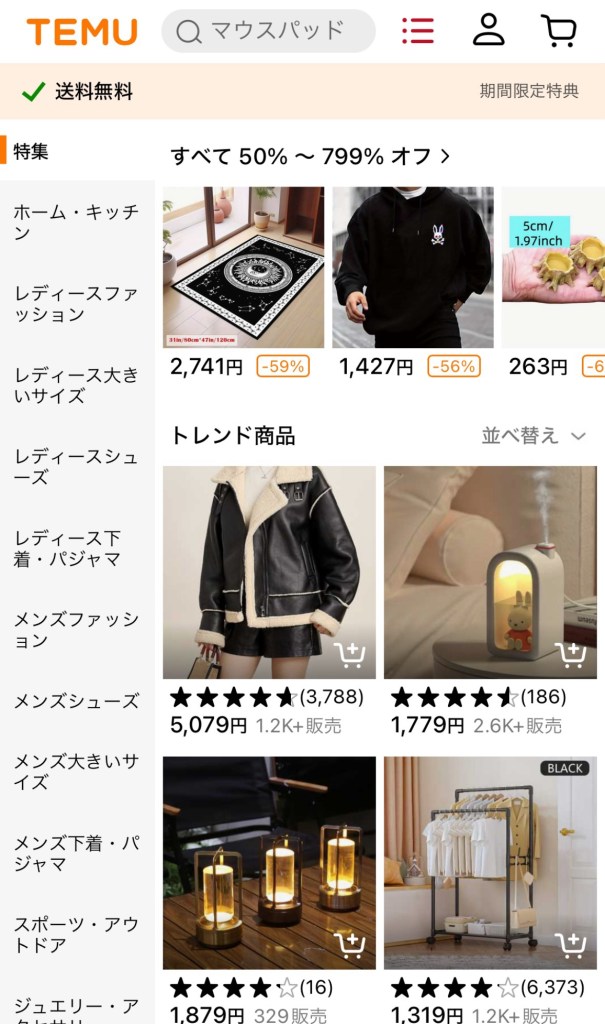Tap the マウスパッド search box
The image size is (605, 1024).
click(268, 31)
